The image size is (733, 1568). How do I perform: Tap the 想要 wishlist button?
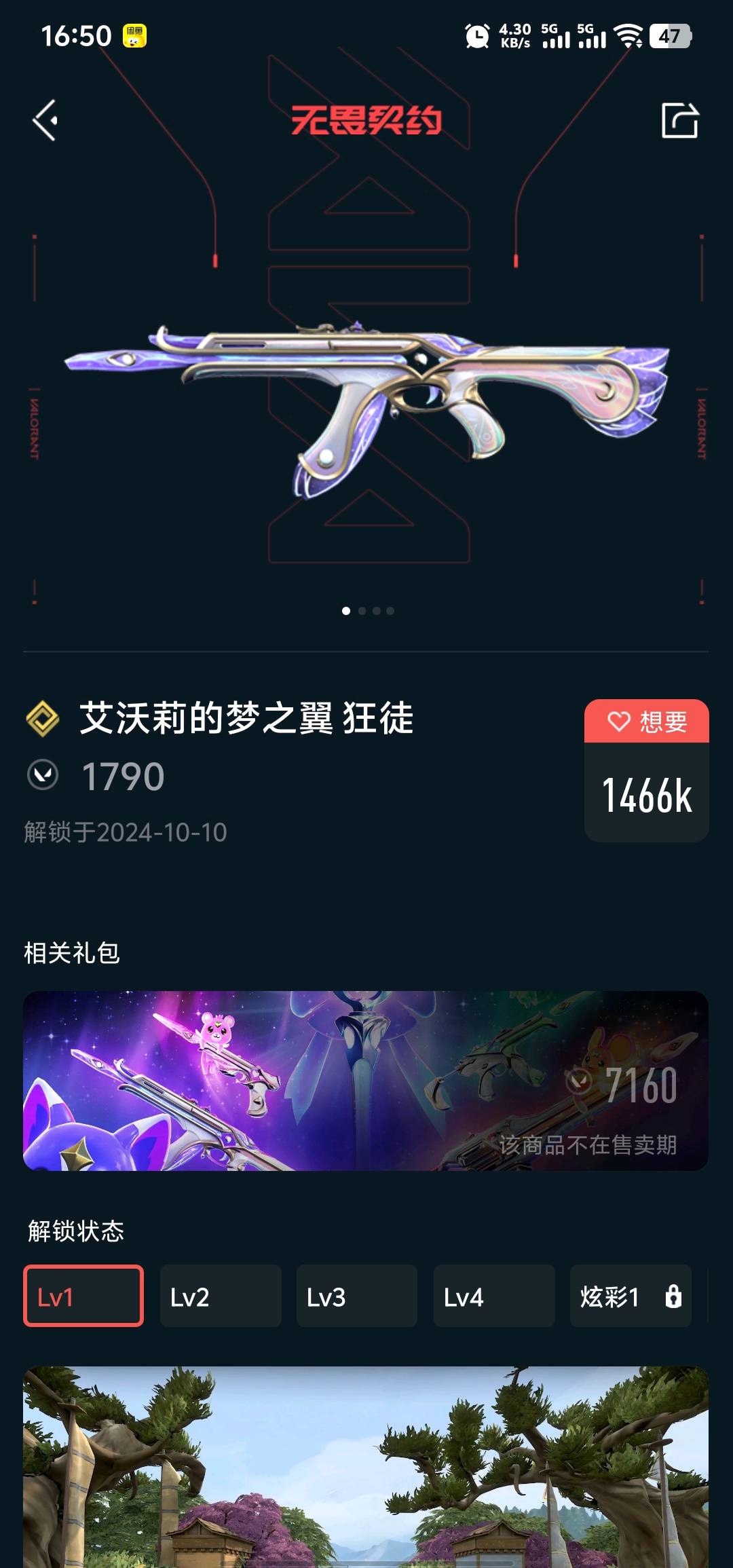coord(646,722)
